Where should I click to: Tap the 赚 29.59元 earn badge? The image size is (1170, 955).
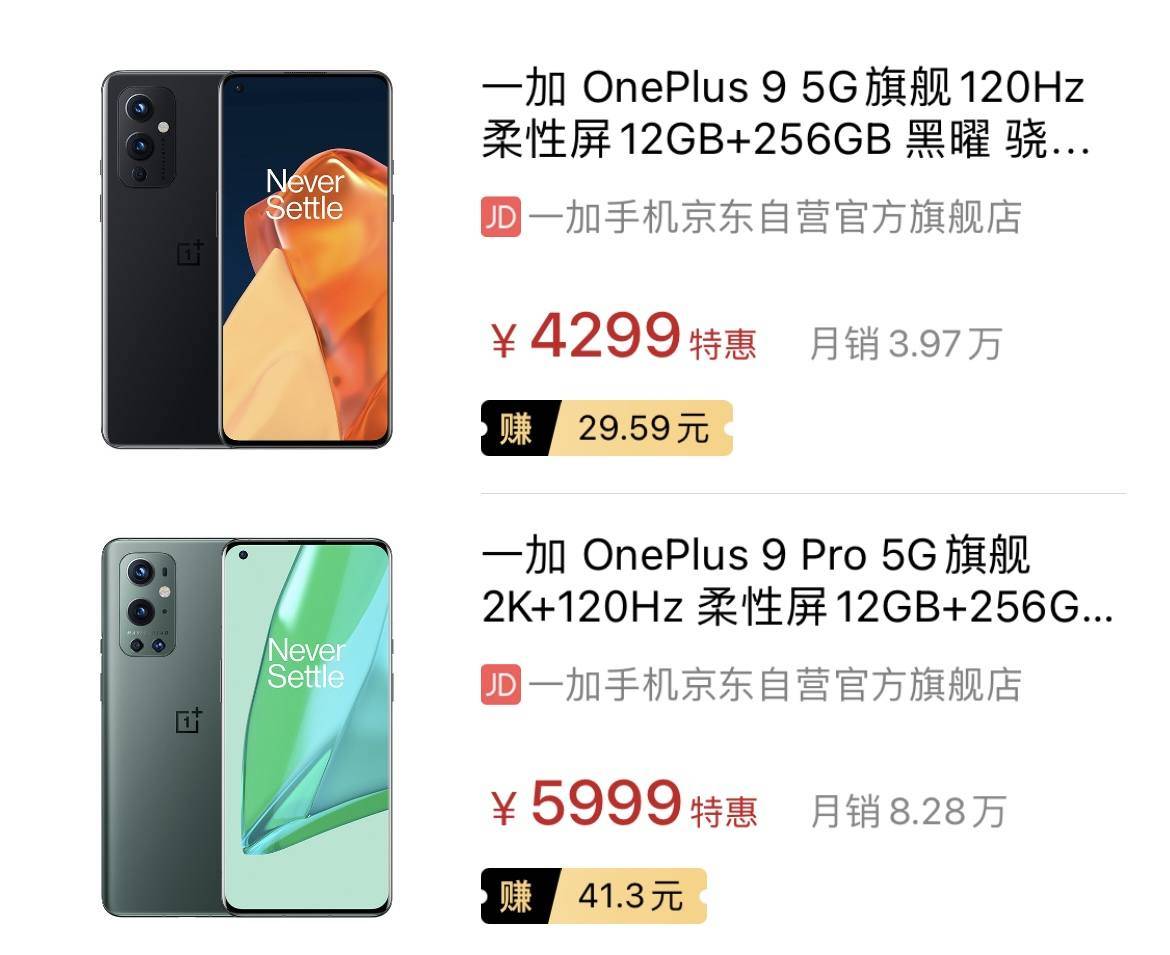606,428
